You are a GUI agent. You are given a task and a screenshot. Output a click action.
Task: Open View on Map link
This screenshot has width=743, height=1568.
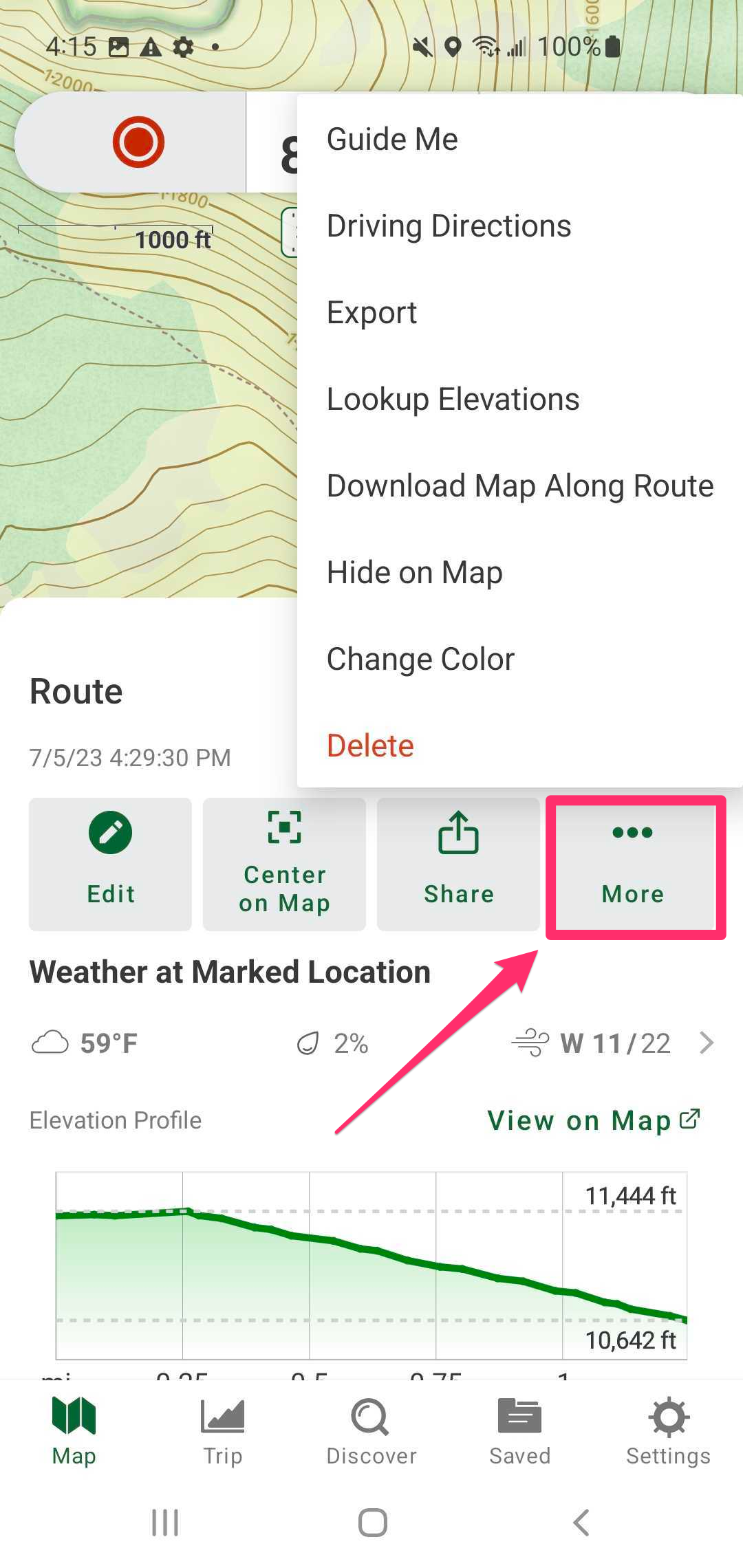pyautogui.click(x=594, y=1120)
